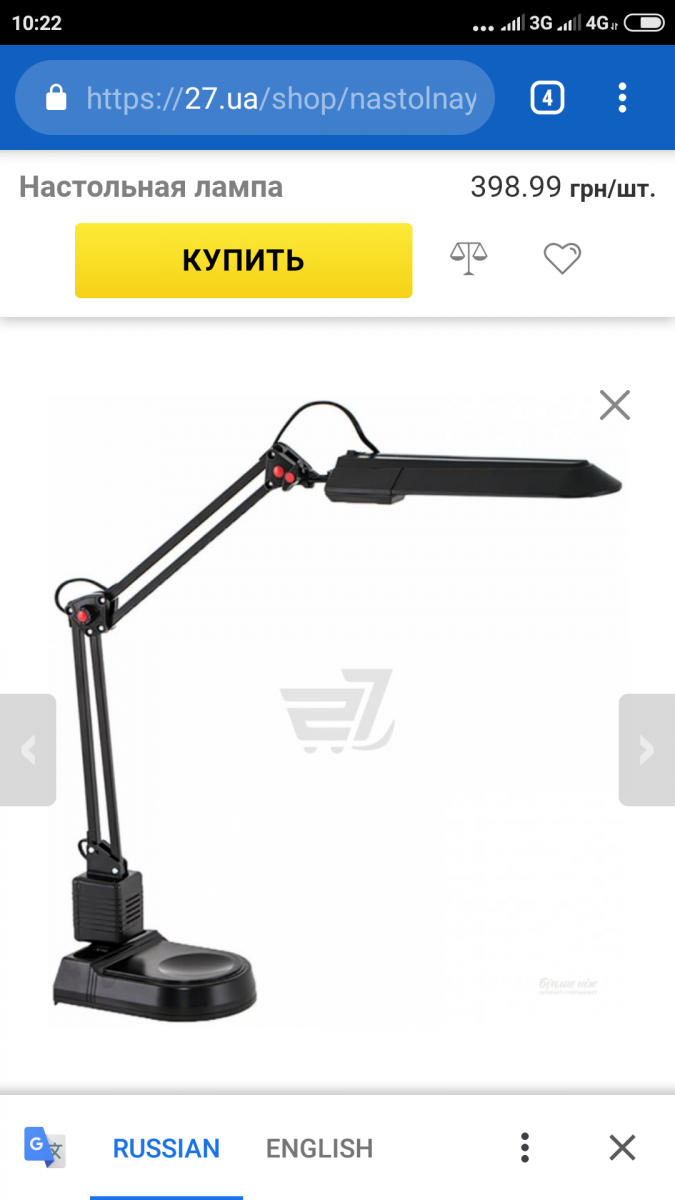The height and width of the screenshot is (1200, 675).
Task: Add the lamp to favorites
Action: [562, 259]
